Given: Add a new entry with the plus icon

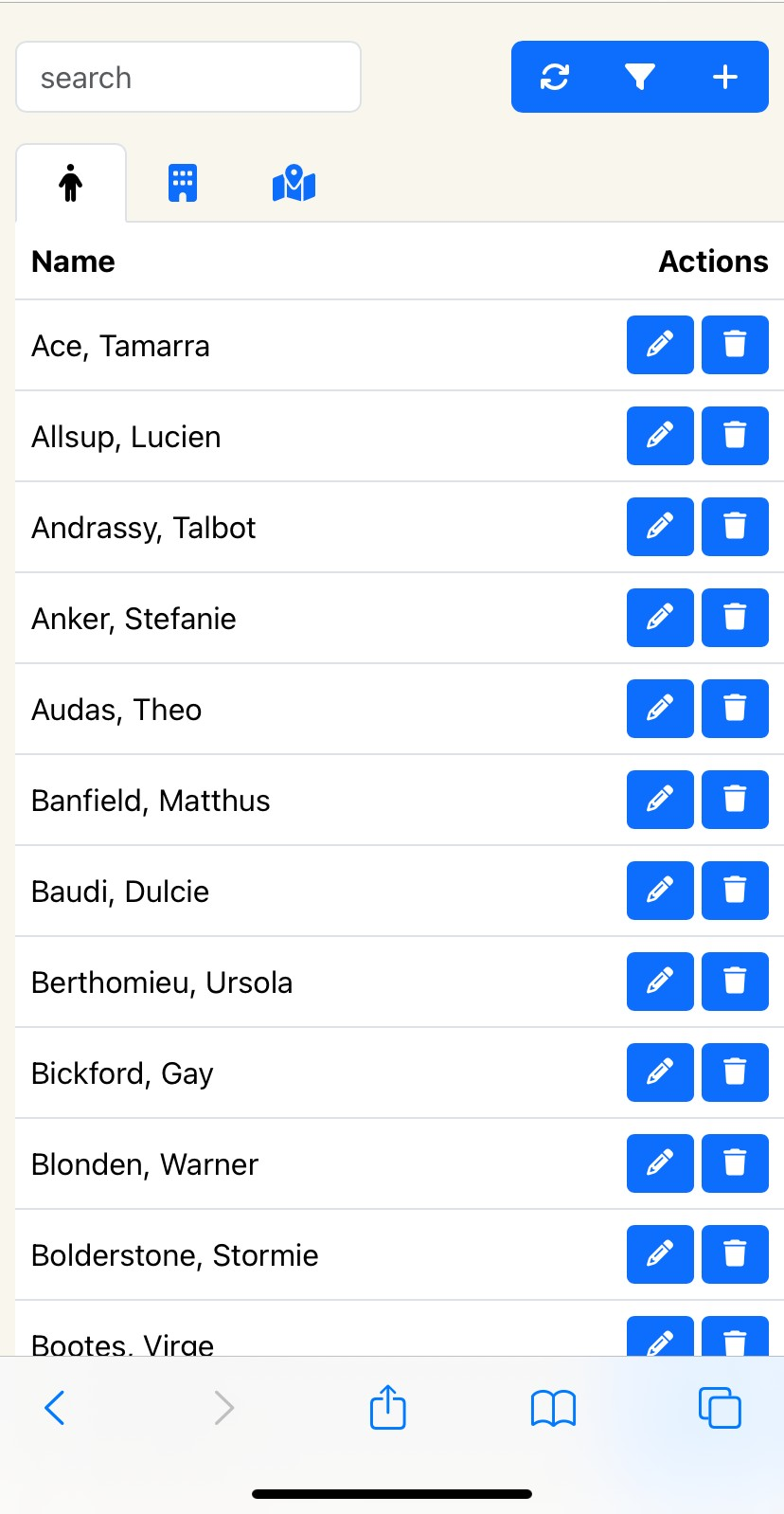Looking at the screenshot, I should 725,77.
